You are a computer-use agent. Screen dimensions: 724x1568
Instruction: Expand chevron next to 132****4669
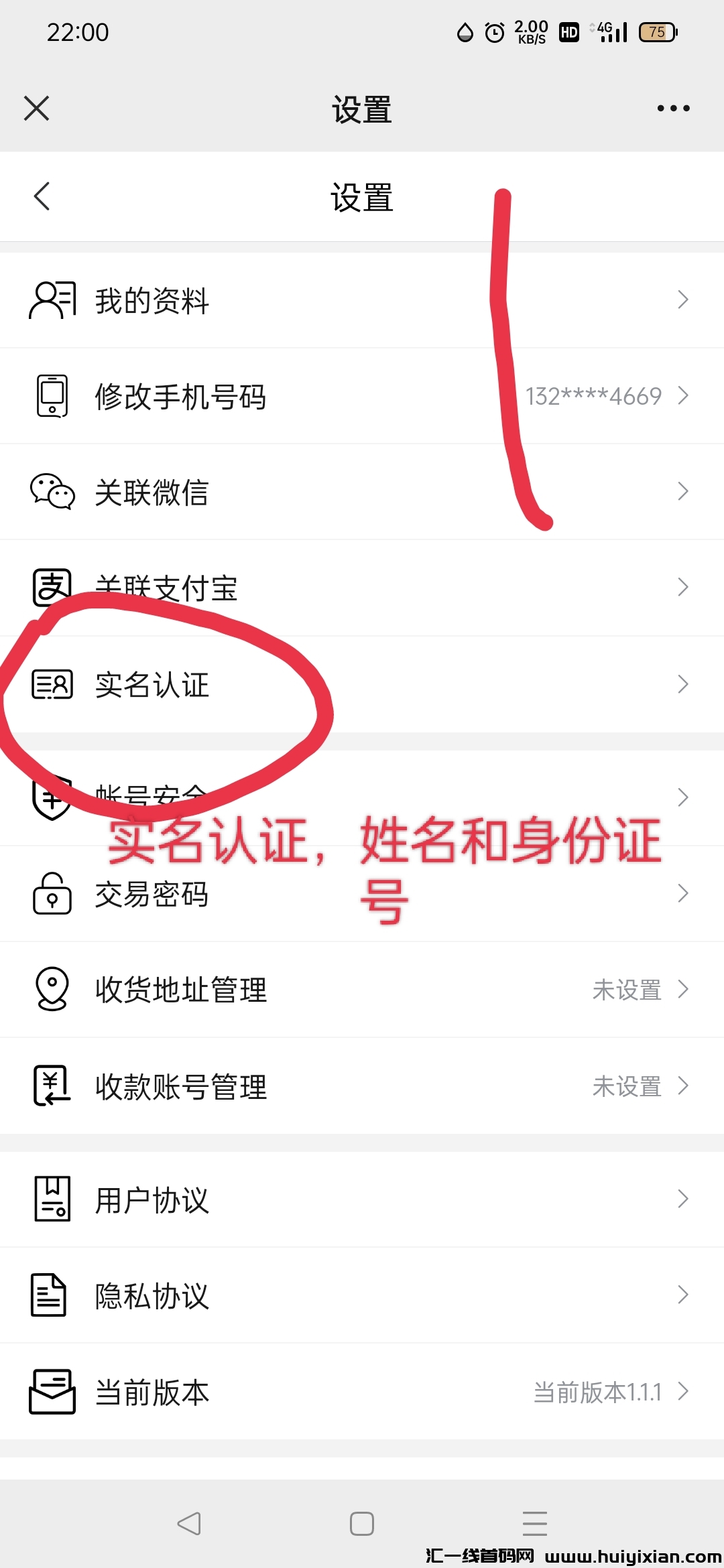682,396
